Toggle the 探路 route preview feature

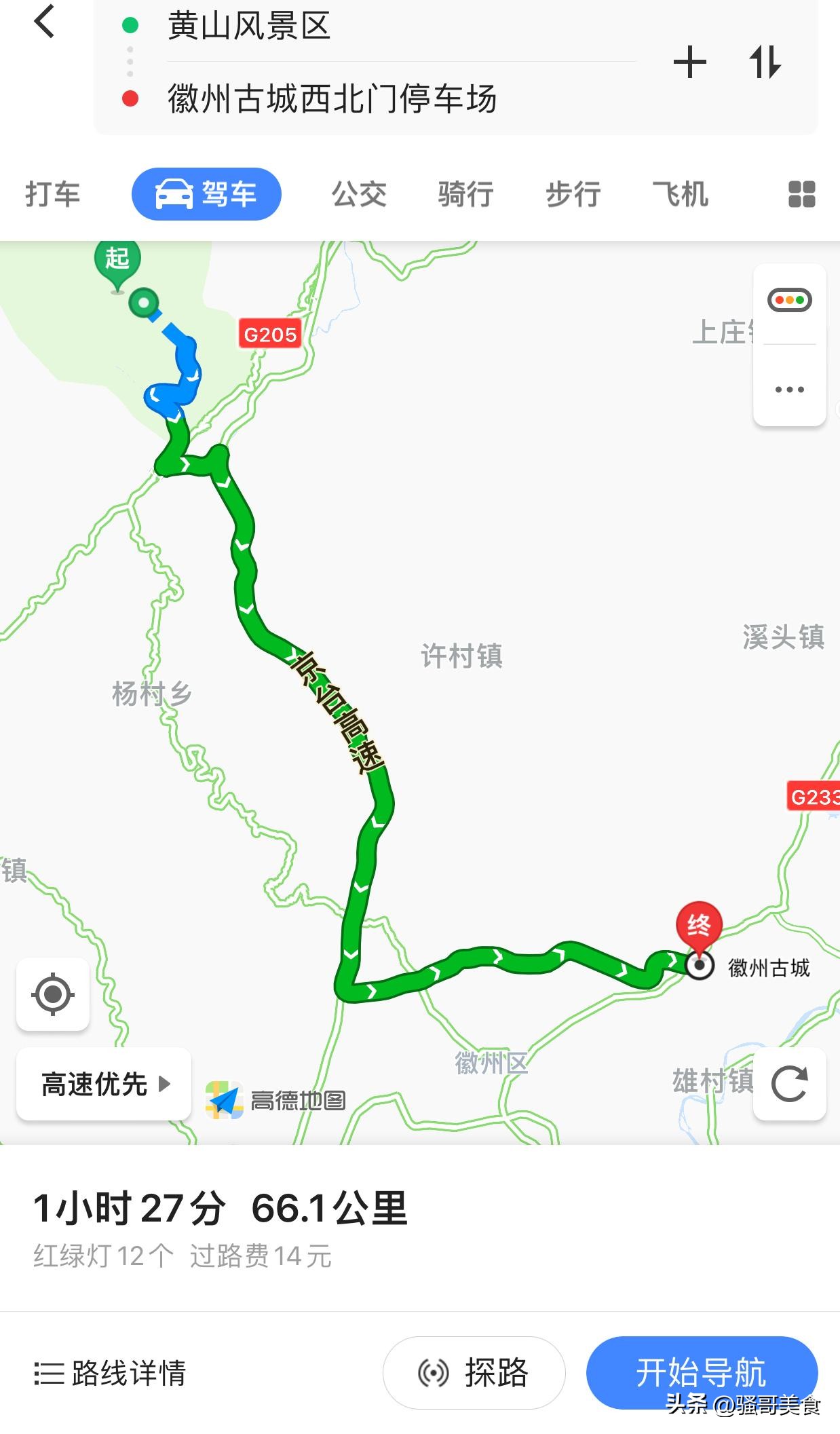pyautogui.click(x=474, y=1372)
